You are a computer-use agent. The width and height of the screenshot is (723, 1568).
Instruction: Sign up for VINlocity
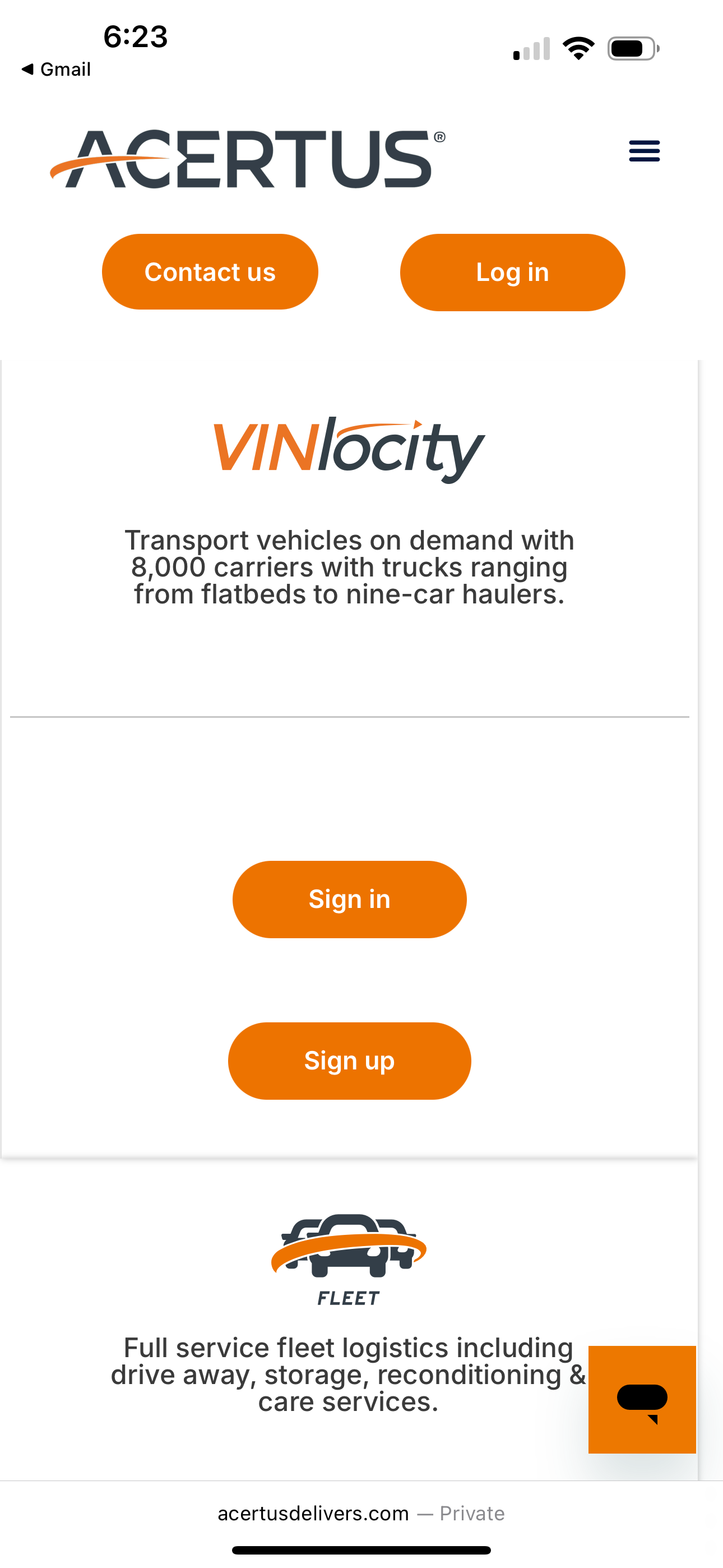(349, 1061)
